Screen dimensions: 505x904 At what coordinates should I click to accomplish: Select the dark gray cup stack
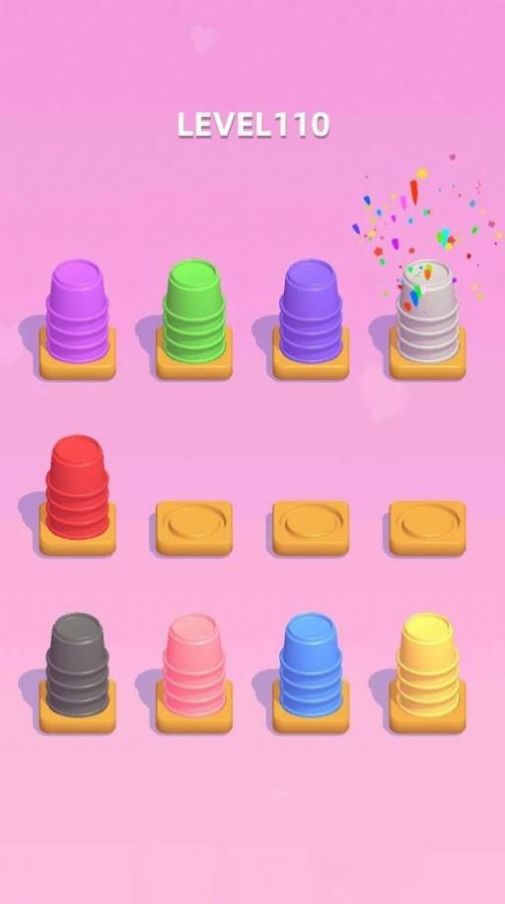[x=77, y=664]
